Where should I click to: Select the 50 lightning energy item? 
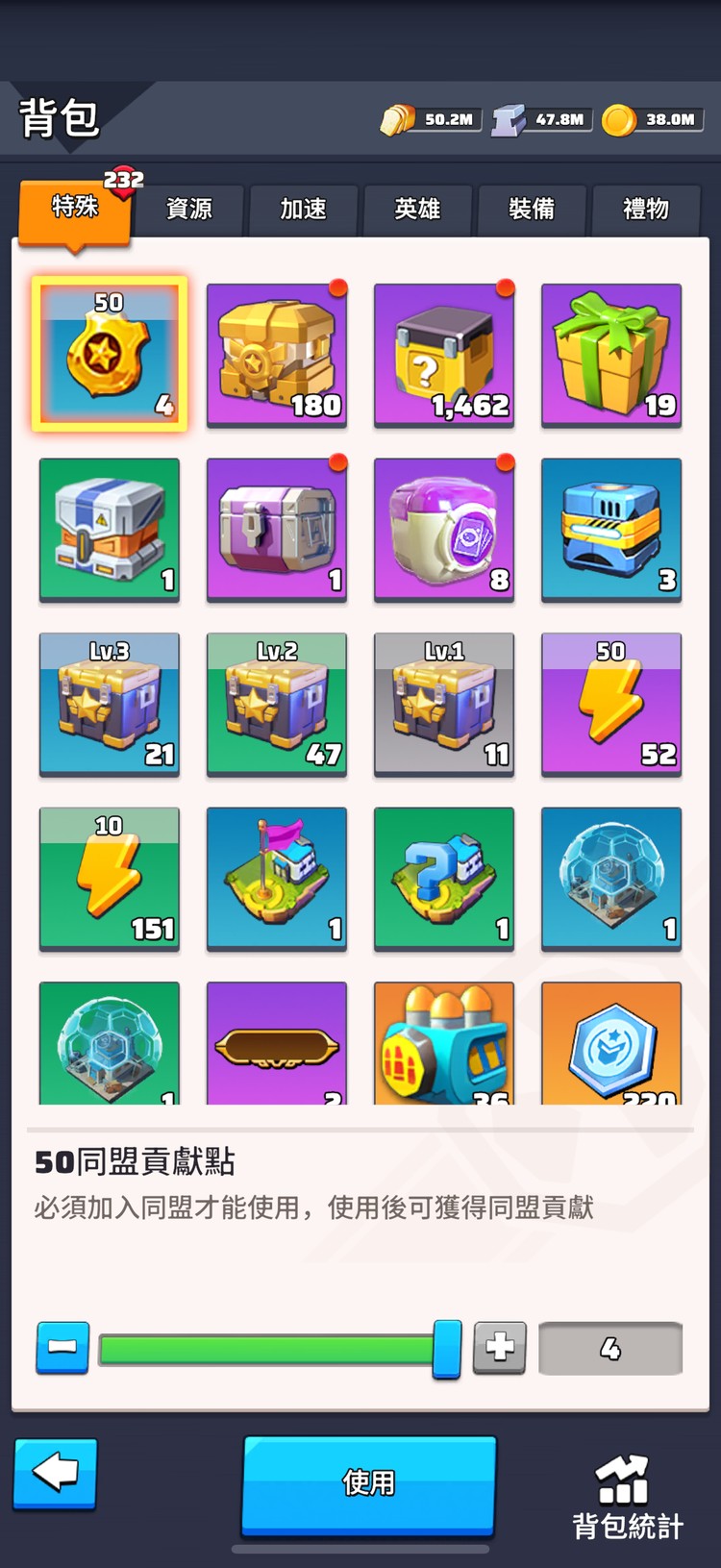point(611,704)
